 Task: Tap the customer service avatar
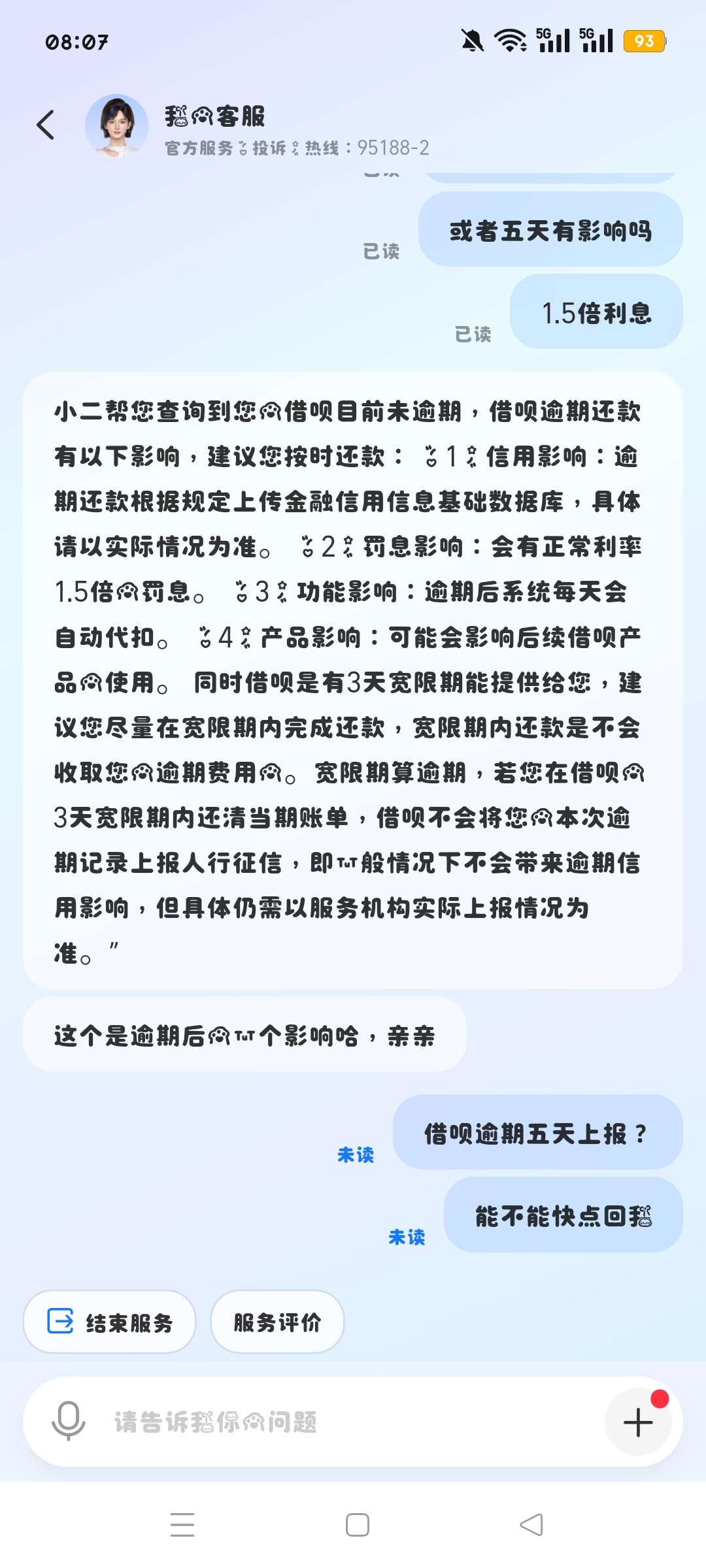tap(116, 125)
